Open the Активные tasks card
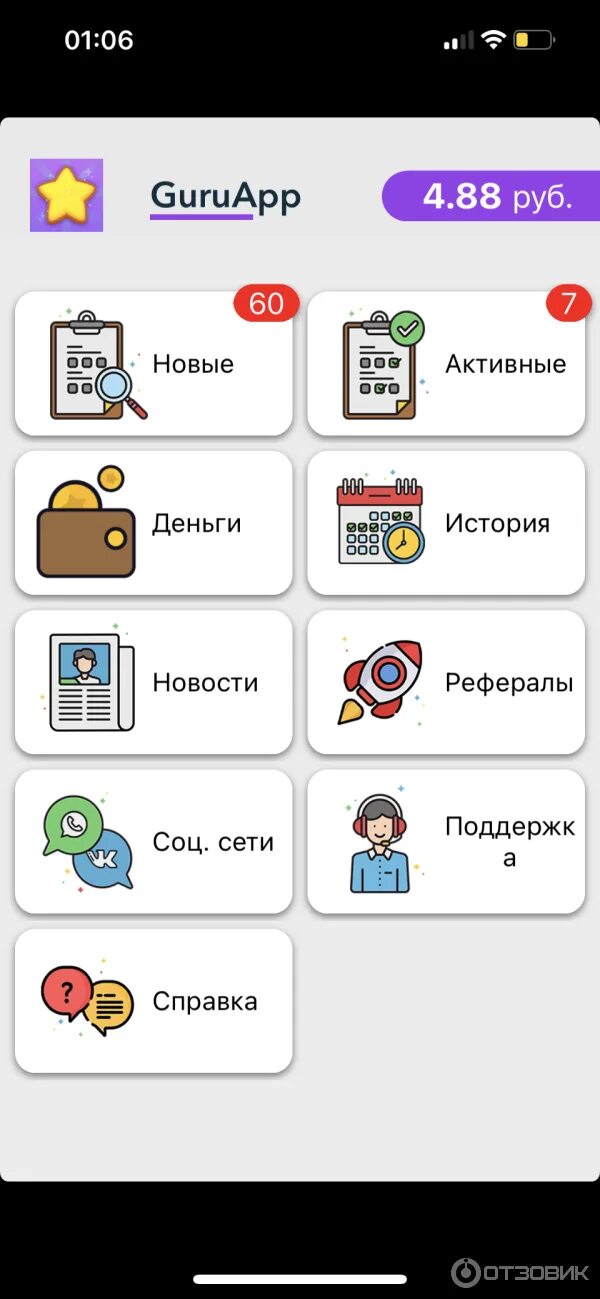The width and height of the screenshot is (600, 1299). 446,364
